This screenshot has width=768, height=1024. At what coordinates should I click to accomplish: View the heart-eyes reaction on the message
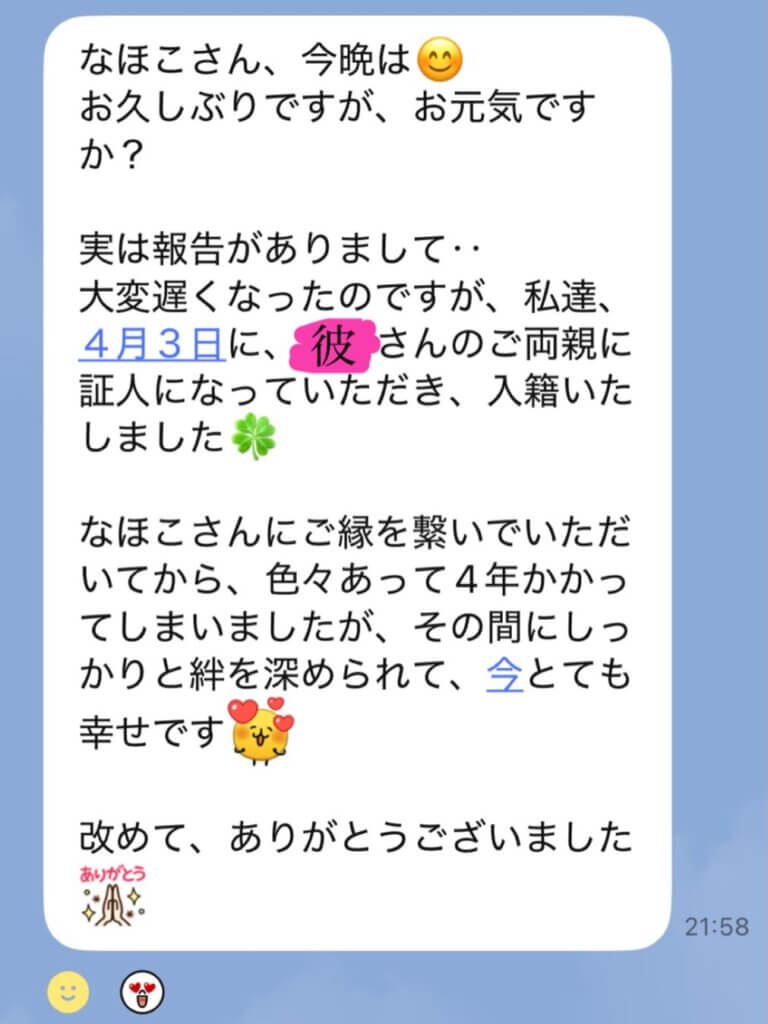pos(141,992)
